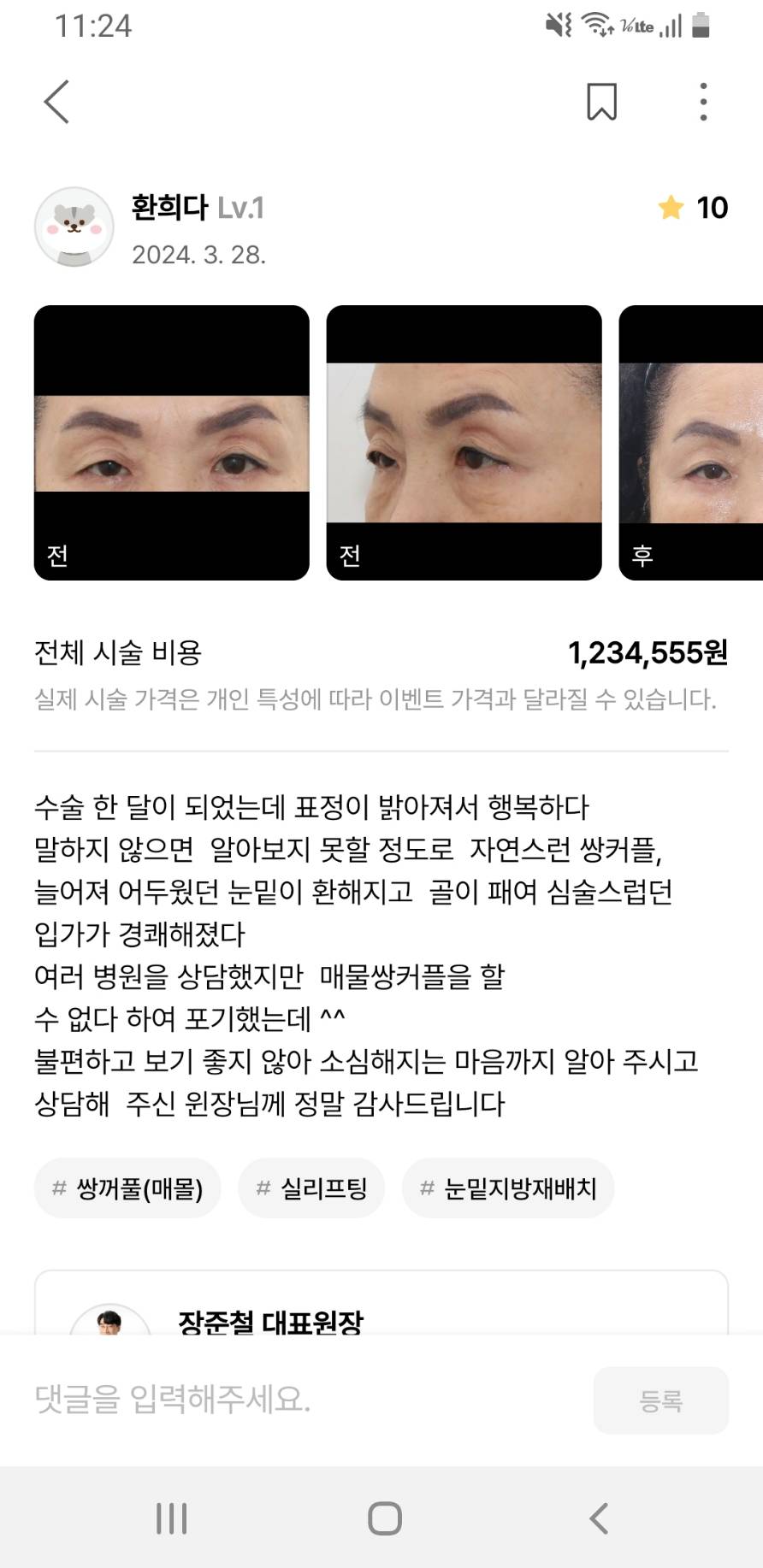This screenshot has height=1568, width=763.
Task: Focus the 댓글을 입력해주세요 comment field
Action: (x=299, y=1400)
